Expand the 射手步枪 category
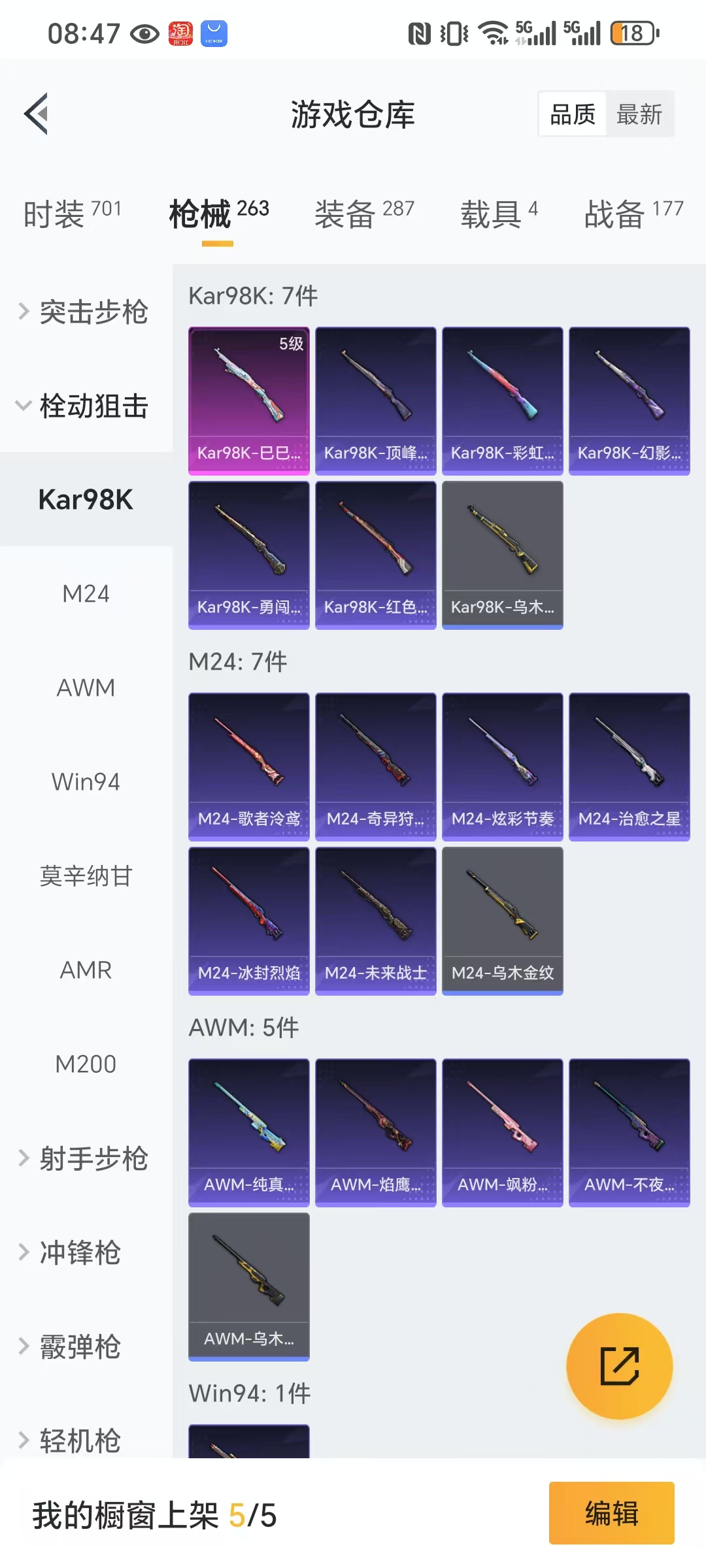Image resolution: width=706 pixels, height=1568 pixels. (85, 1158)
